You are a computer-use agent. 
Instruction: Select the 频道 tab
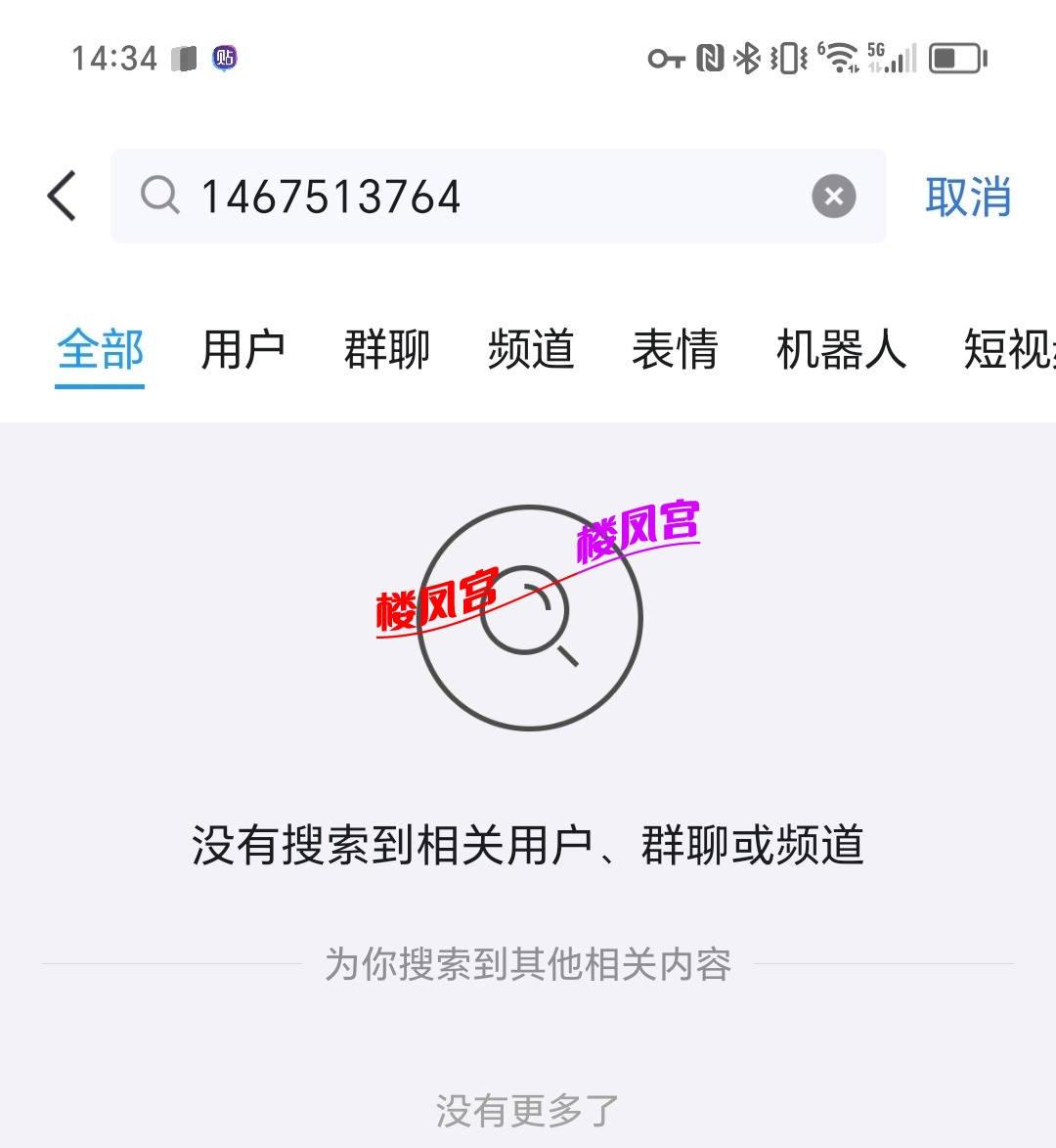pos(530,350)
